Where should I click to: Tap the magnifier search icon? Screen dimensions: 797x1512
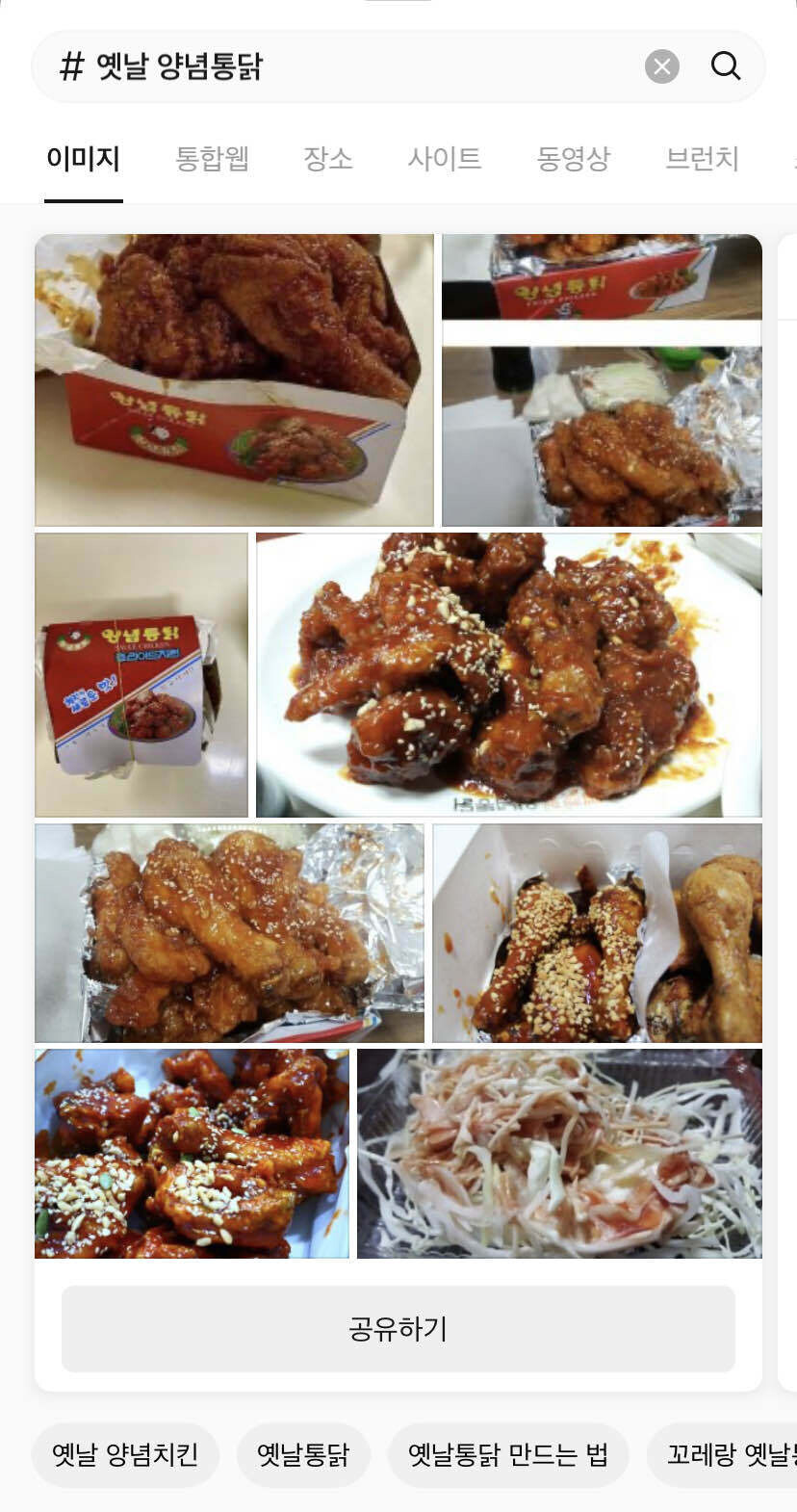click(x=726, y=65)
